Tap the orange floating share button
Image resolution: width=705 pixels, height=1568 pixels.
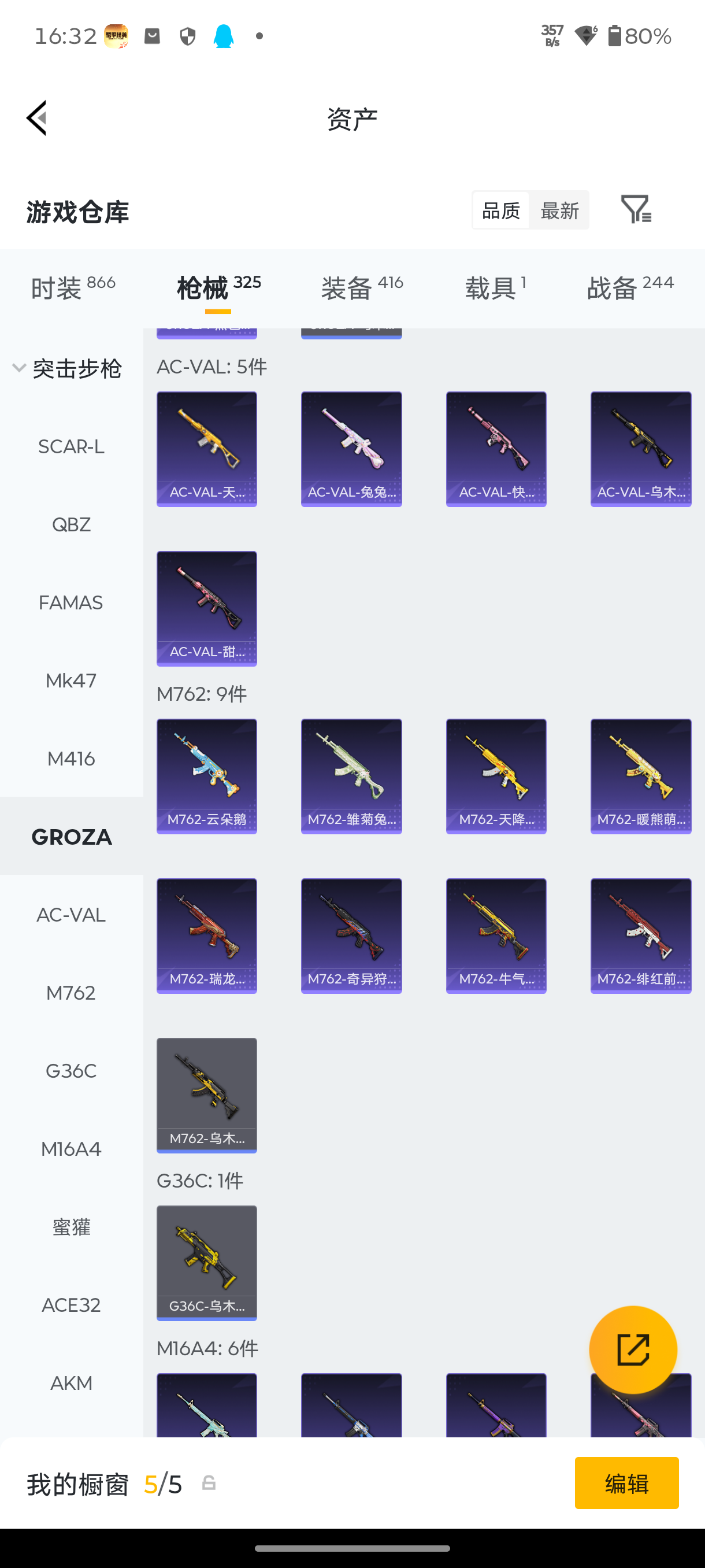633,1349
